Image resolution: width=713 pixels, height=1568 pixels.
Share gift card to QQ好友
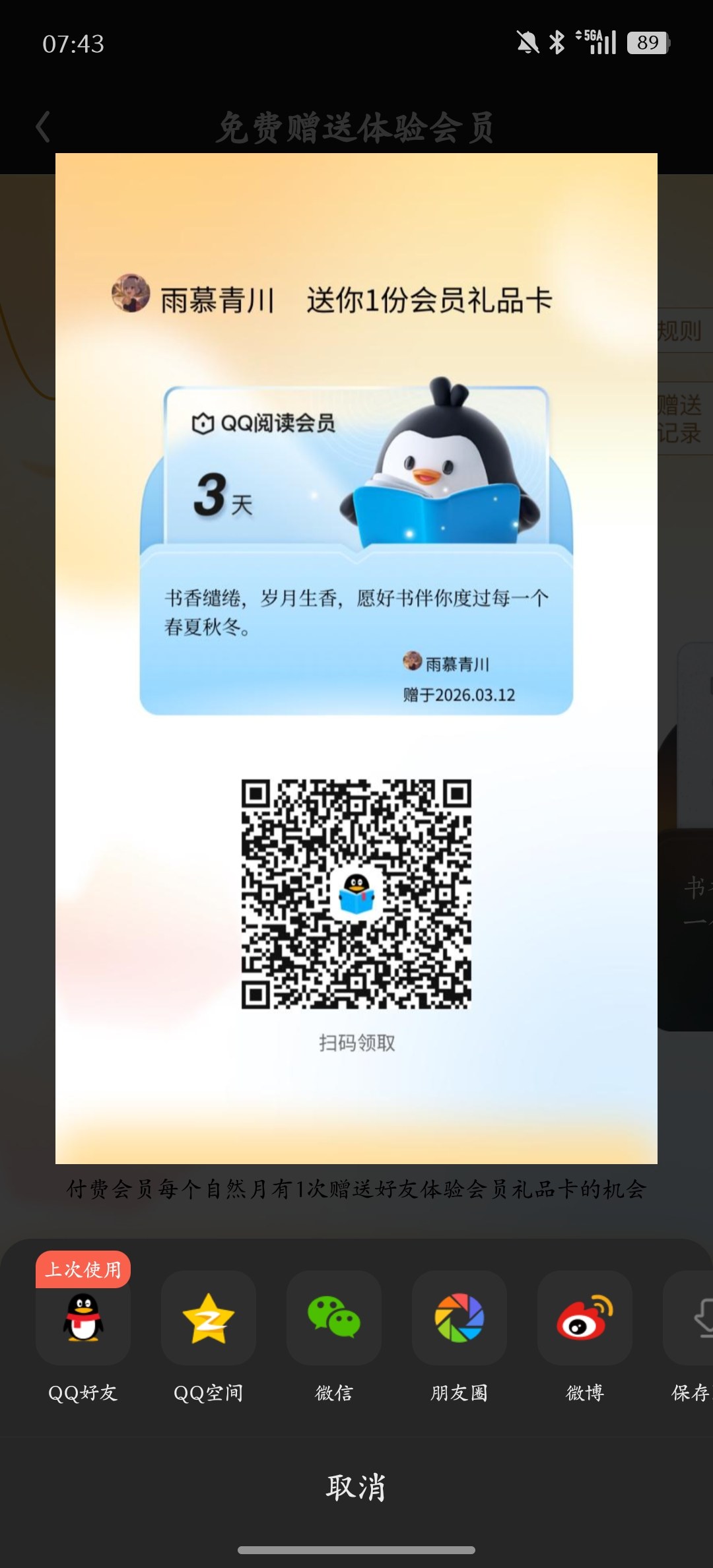click(83, 1320)
